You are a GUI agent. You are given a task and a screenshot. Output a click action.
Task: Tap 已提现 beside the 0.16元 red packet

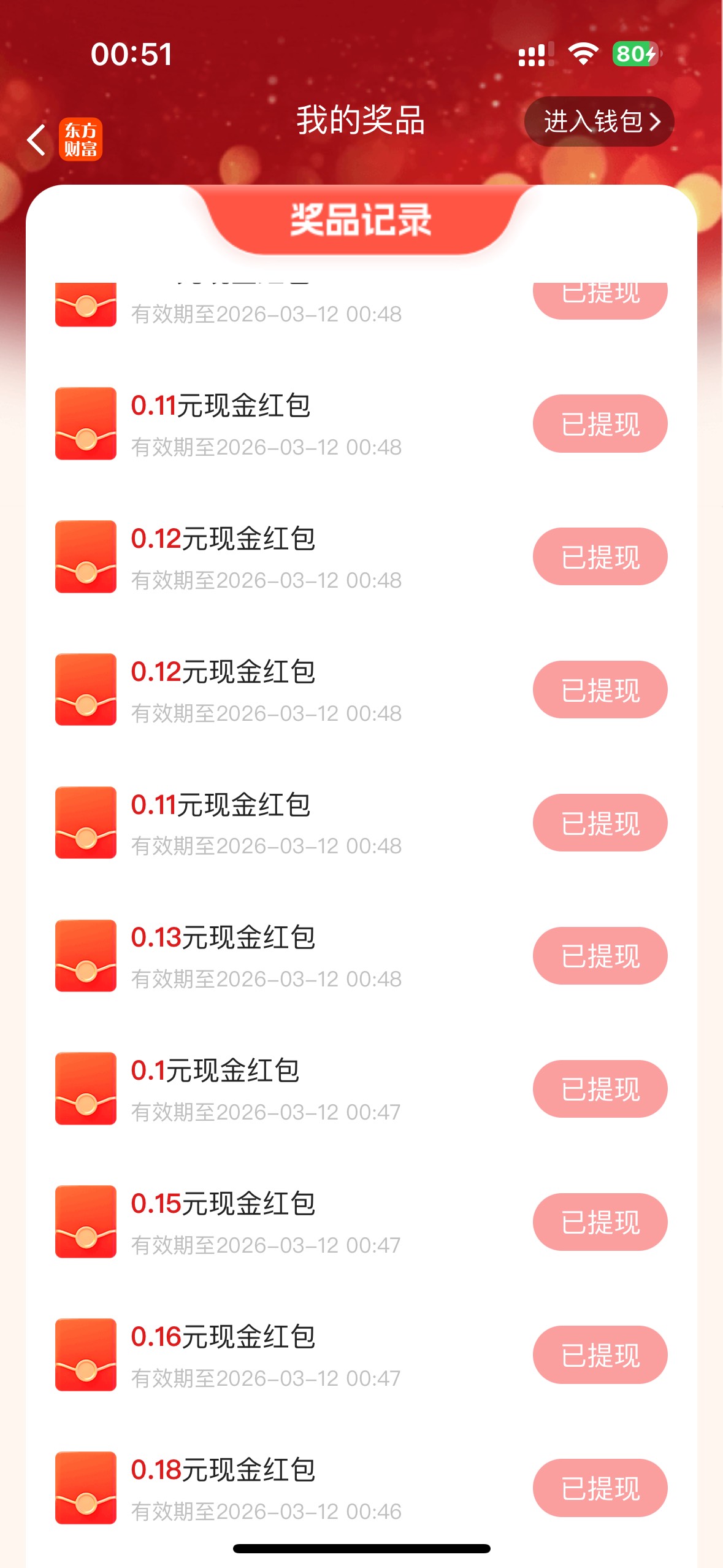pyautogui.click(x=600, y=1355)
